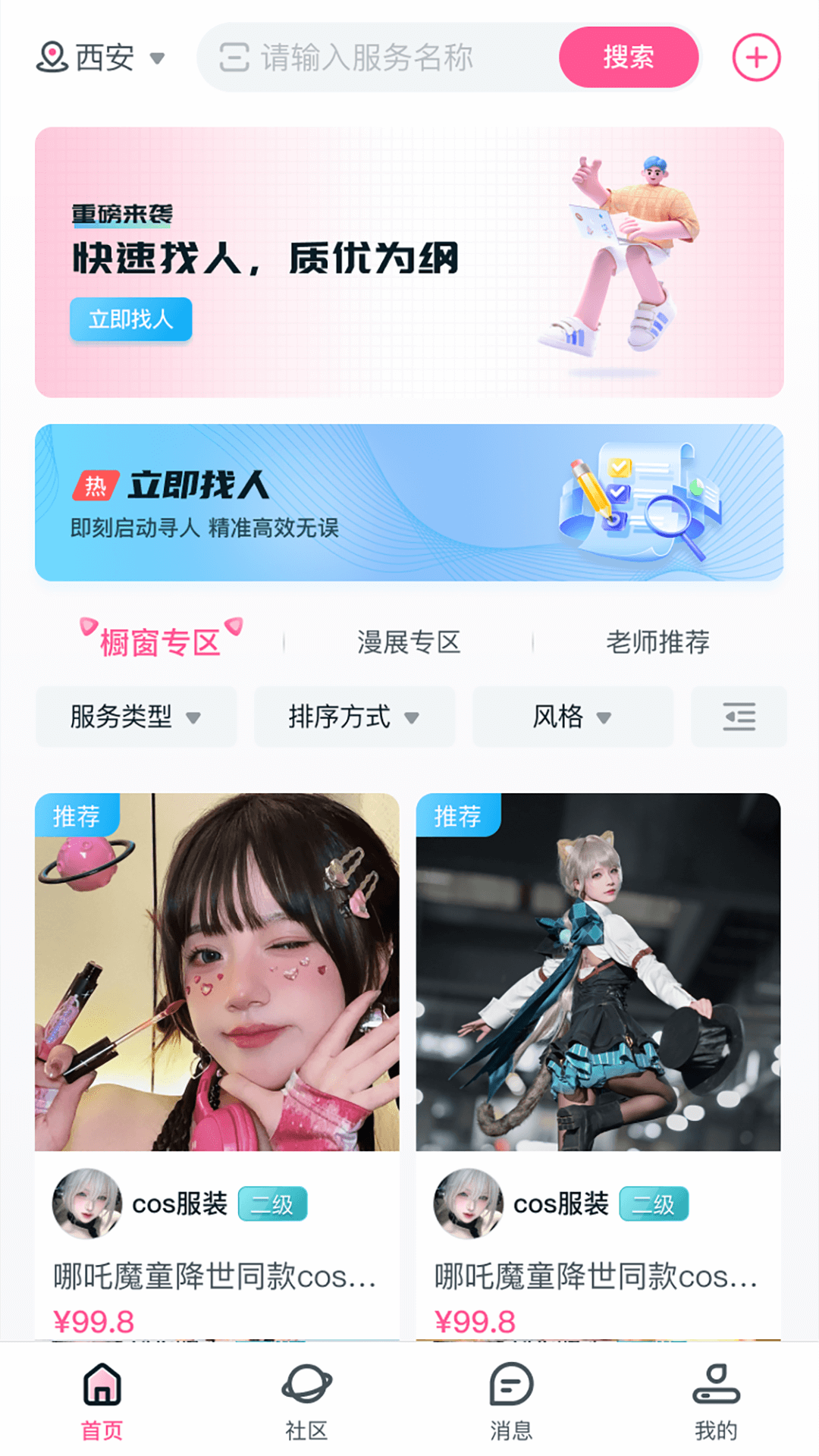
Task: Go to the 首页 tab
Action: coord(102,1402)
